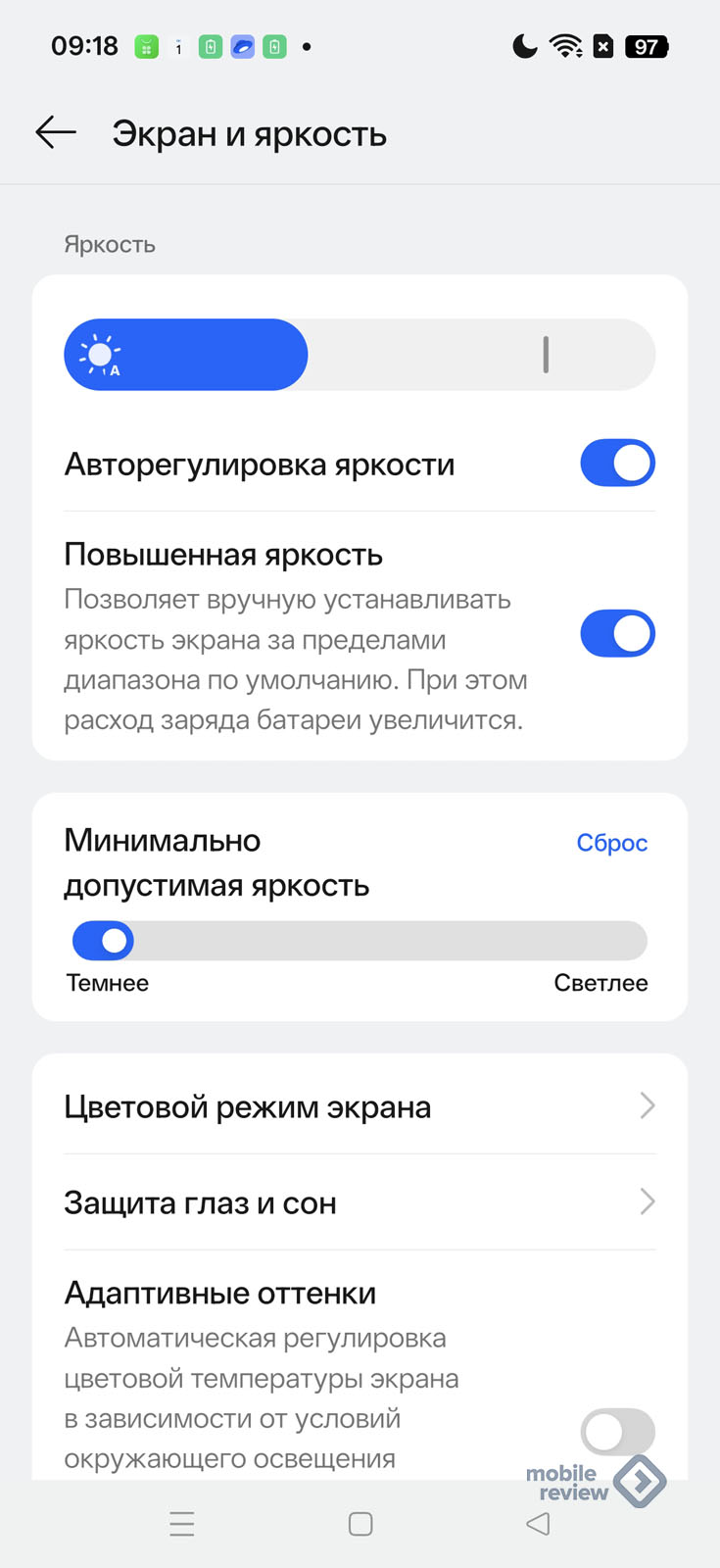The width and height of the screenshot is (720, 1568).
Task: Go back from Экран и яркость
Action: pos(56,132)
